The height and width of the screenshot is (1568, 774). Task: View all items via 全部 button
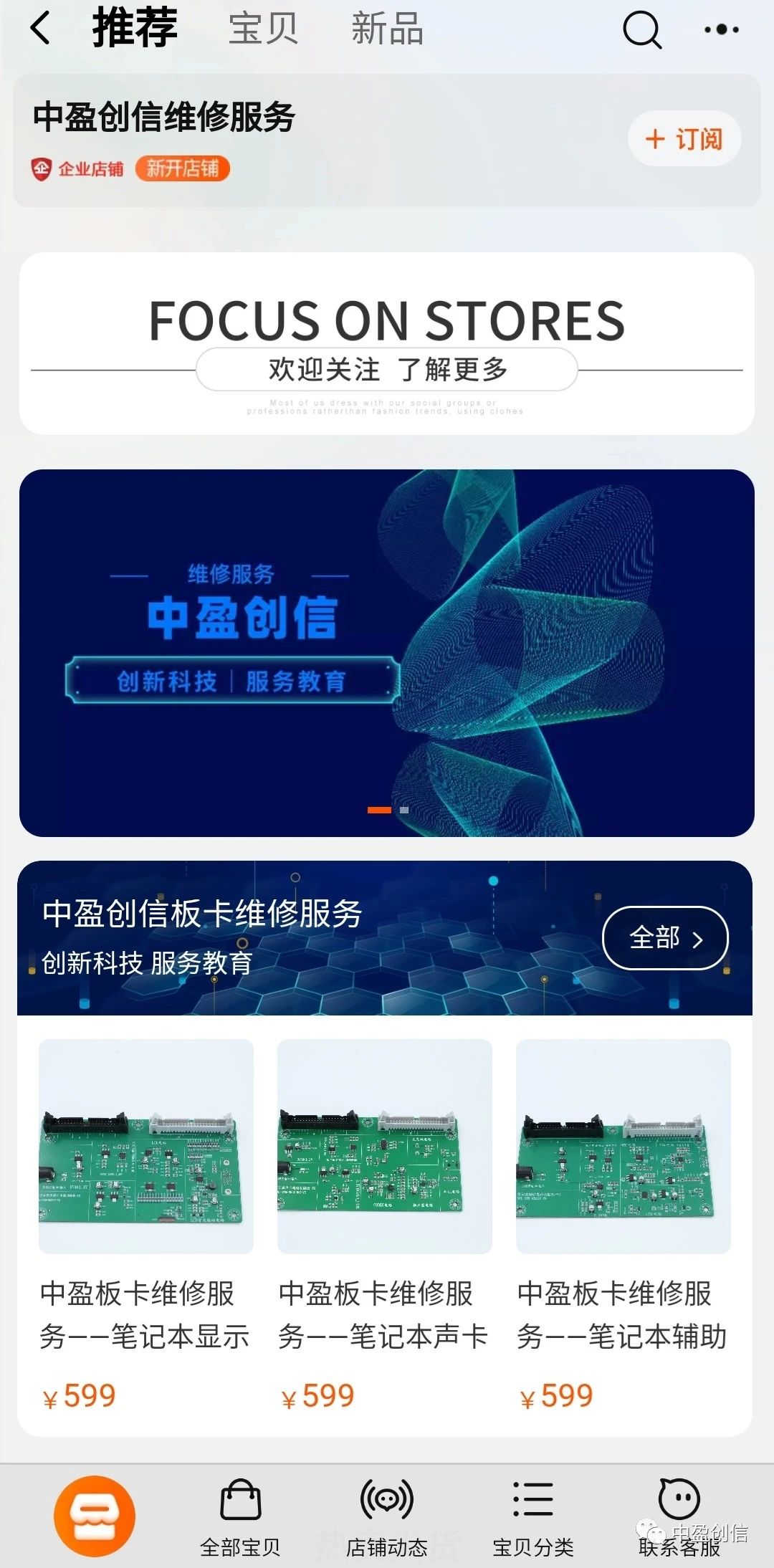665,937
